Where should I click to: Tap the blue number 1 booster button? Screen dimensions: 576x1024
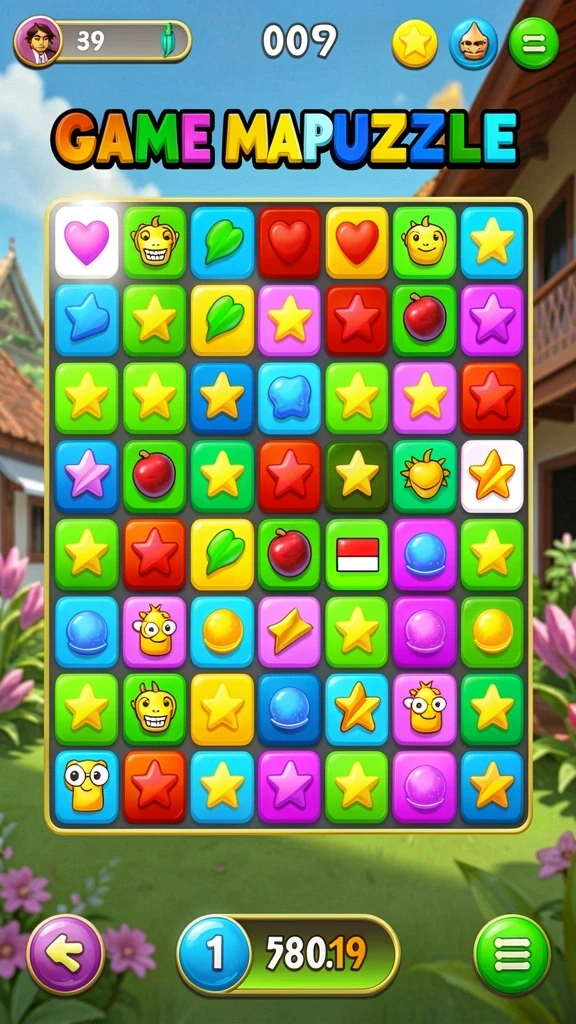(x=214, y=953)
